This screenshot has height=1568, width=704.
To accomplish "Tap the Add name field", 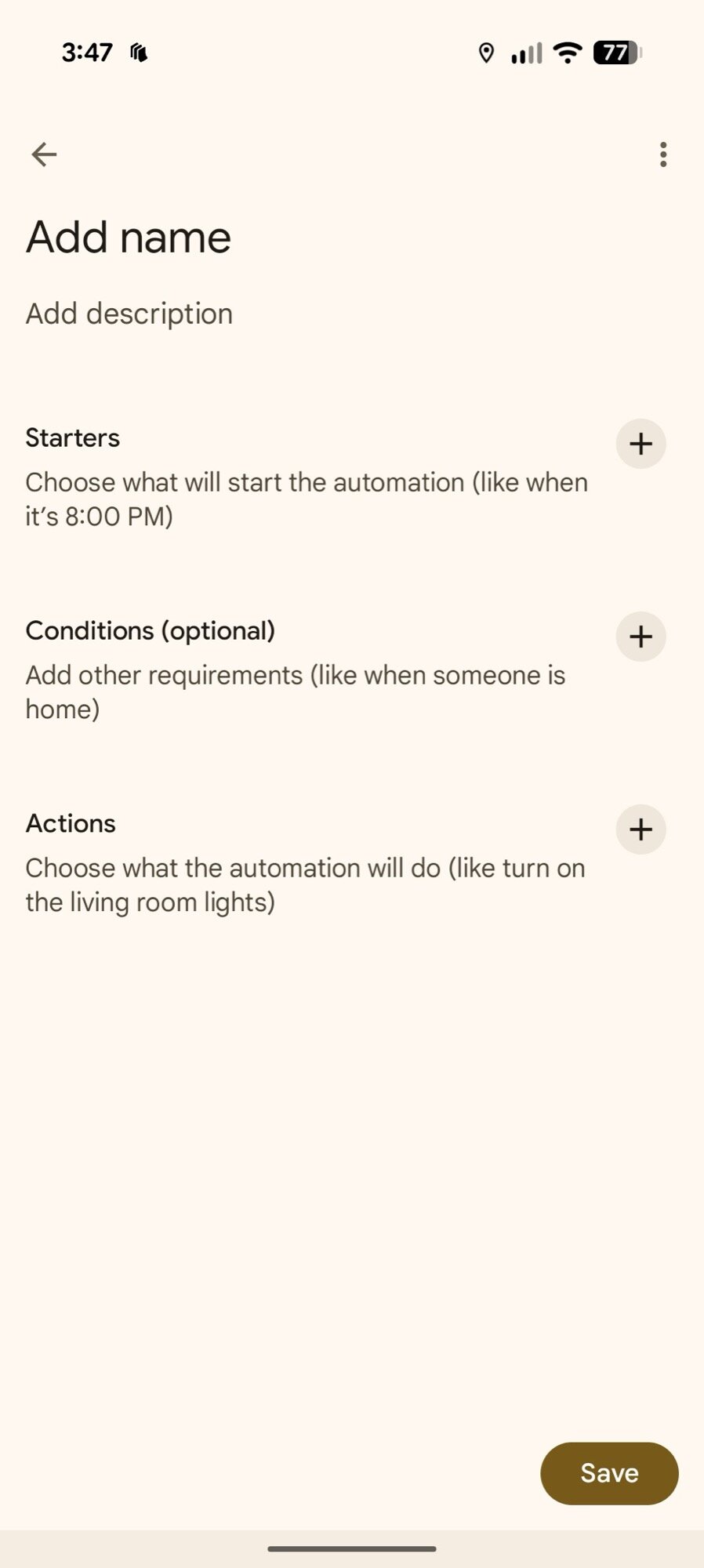I will (129, 237).
